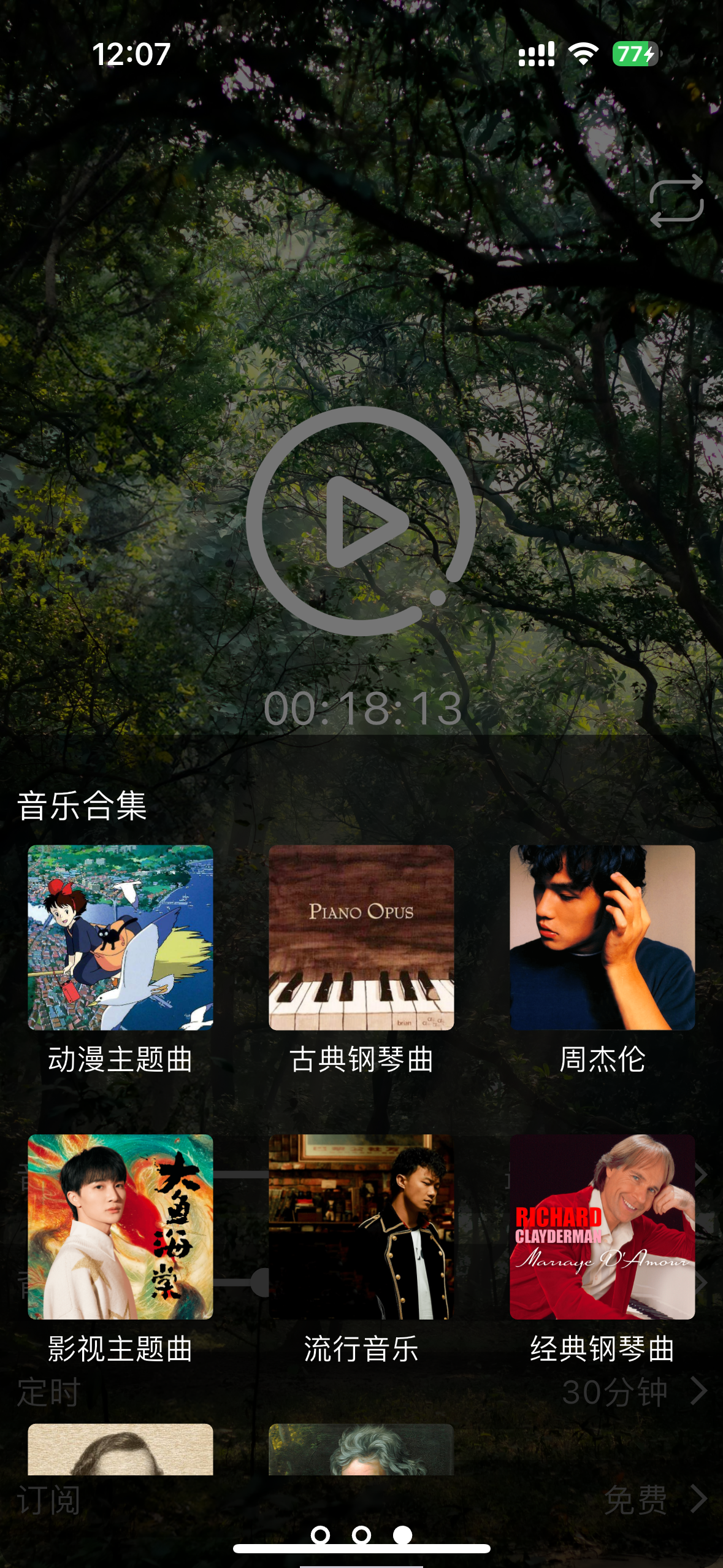Tap the cellular signal bars icon
This screenshot has width=723, height=1568.
point(538,55)
